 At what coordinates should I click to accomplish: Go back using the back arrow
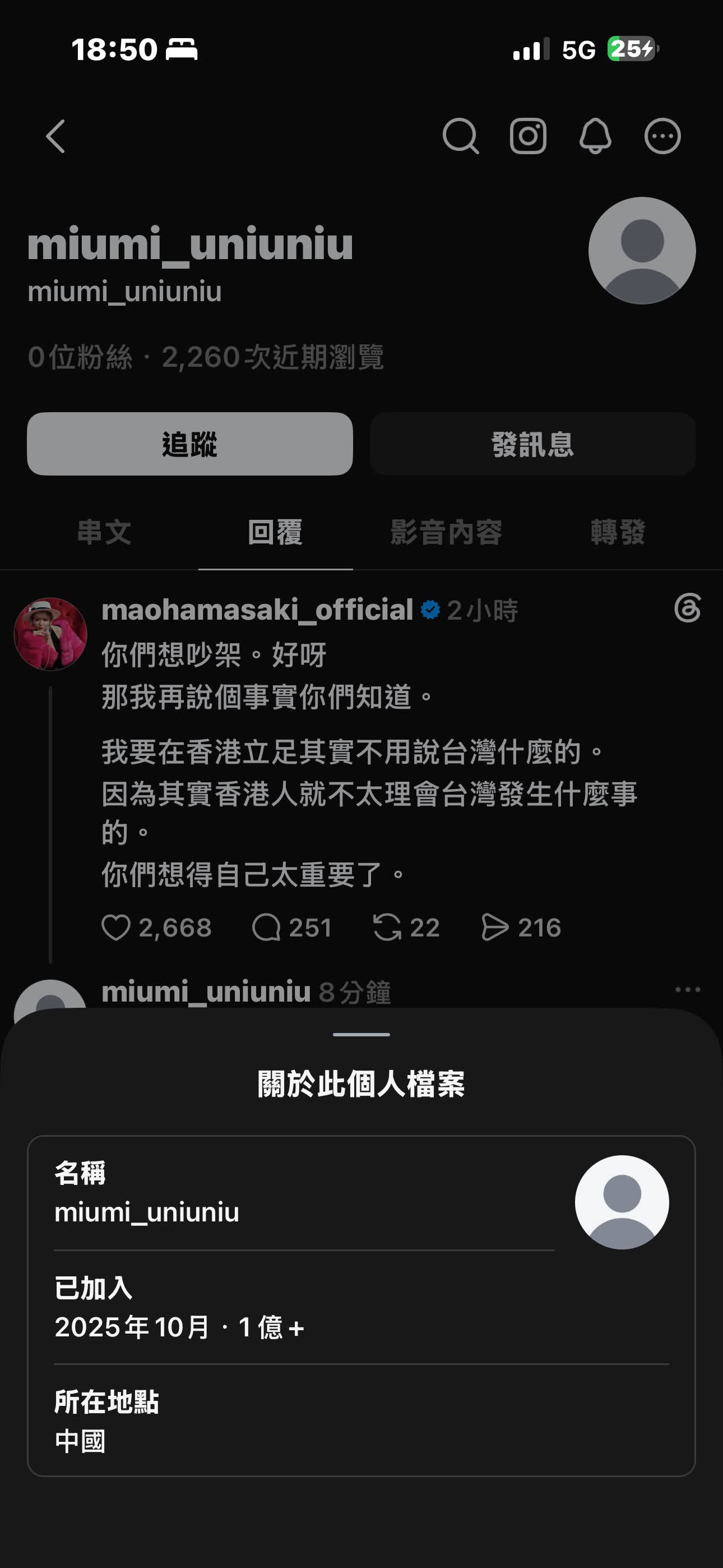(x=55, y=136)
